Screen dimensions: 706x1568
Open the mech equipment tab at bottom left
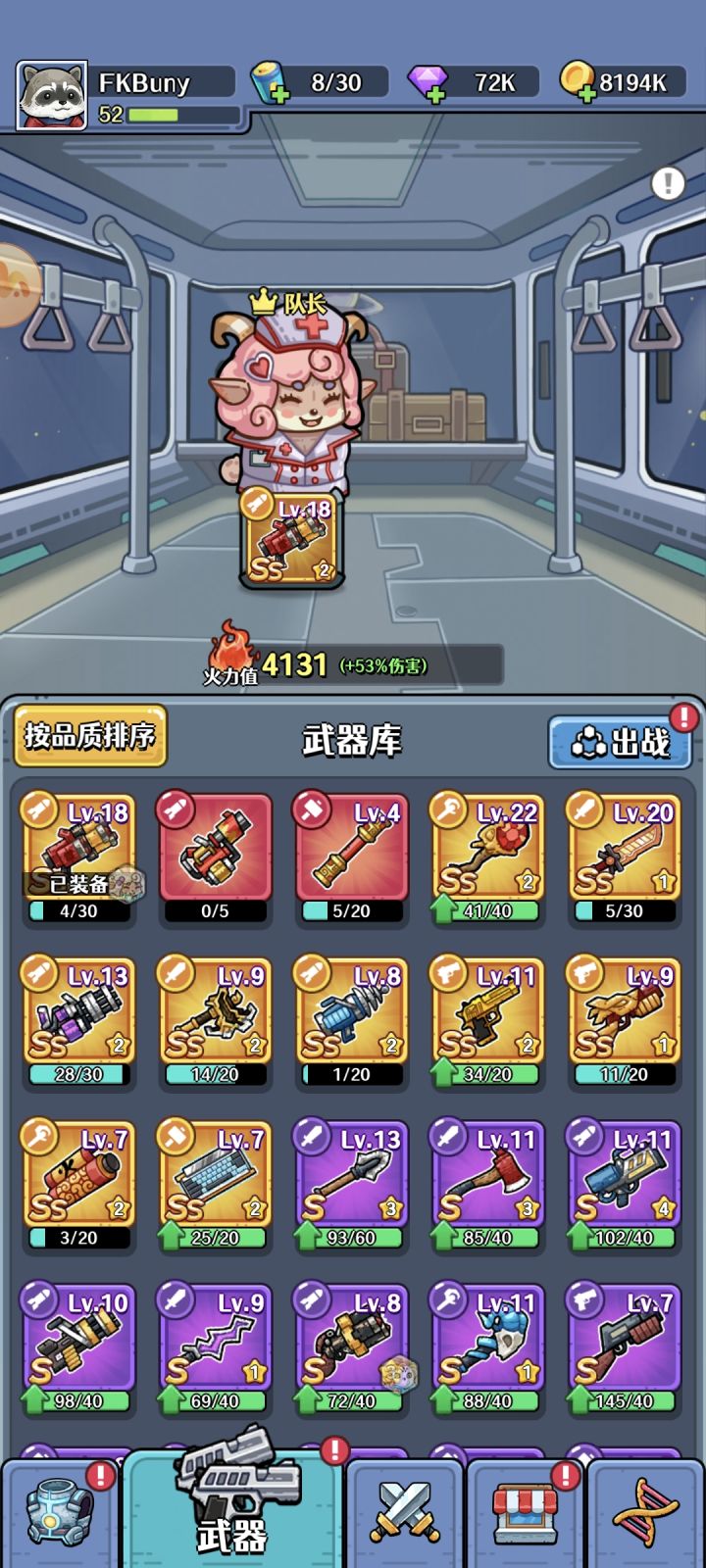point(59,1509)
